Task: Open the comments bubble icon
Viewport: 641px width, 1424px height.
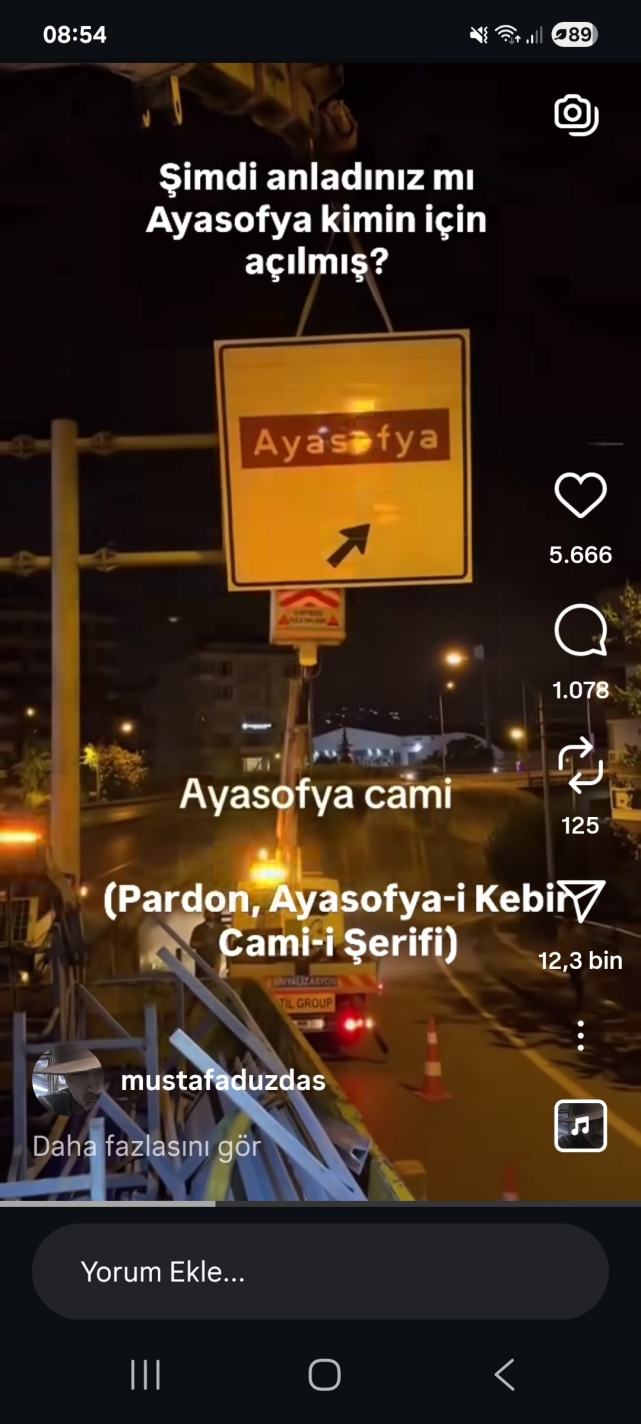Action: 581,631
